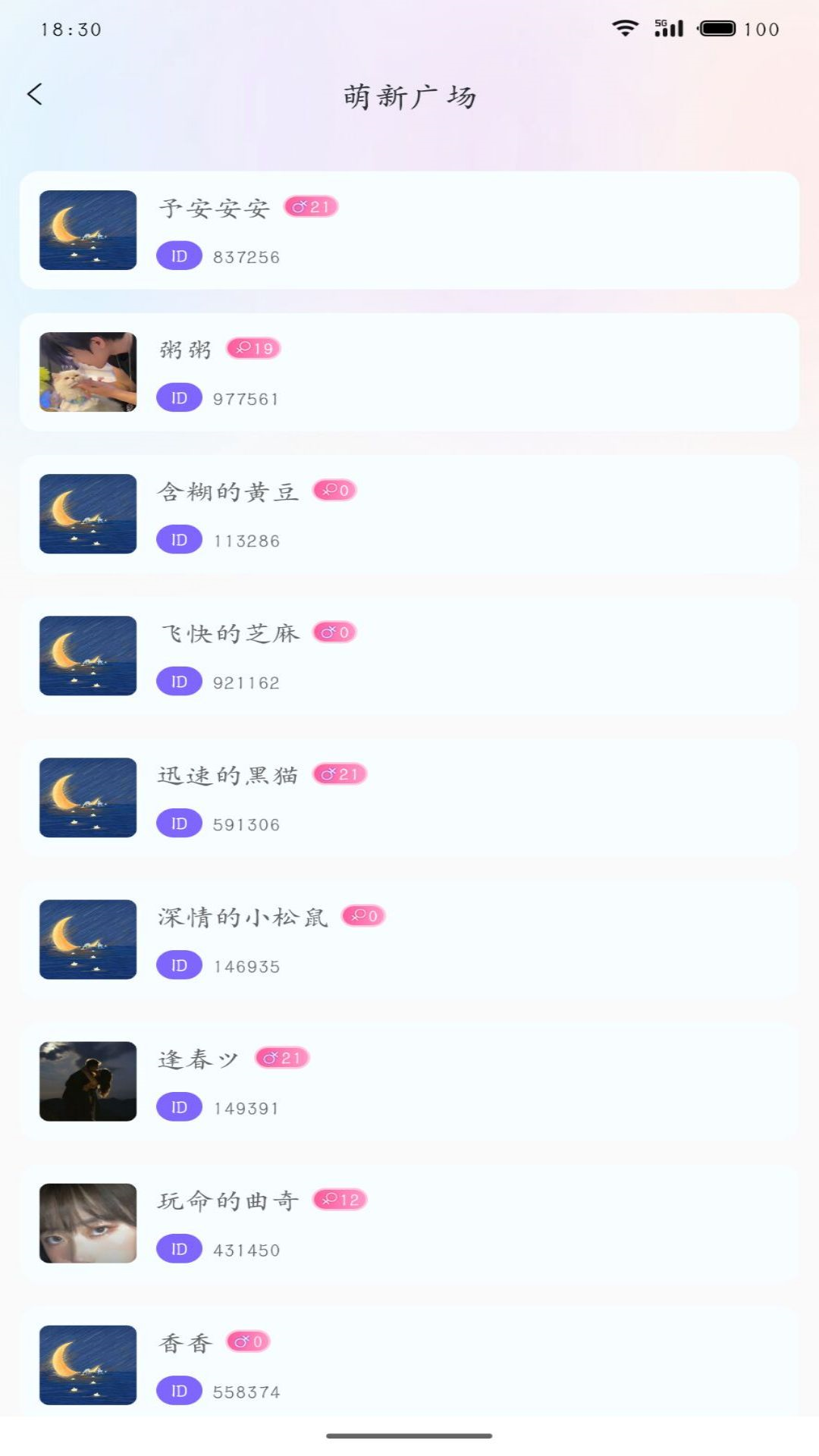
Task: Open the user 粥粥 with ID 977561
Action: click(x=409, y=372)
